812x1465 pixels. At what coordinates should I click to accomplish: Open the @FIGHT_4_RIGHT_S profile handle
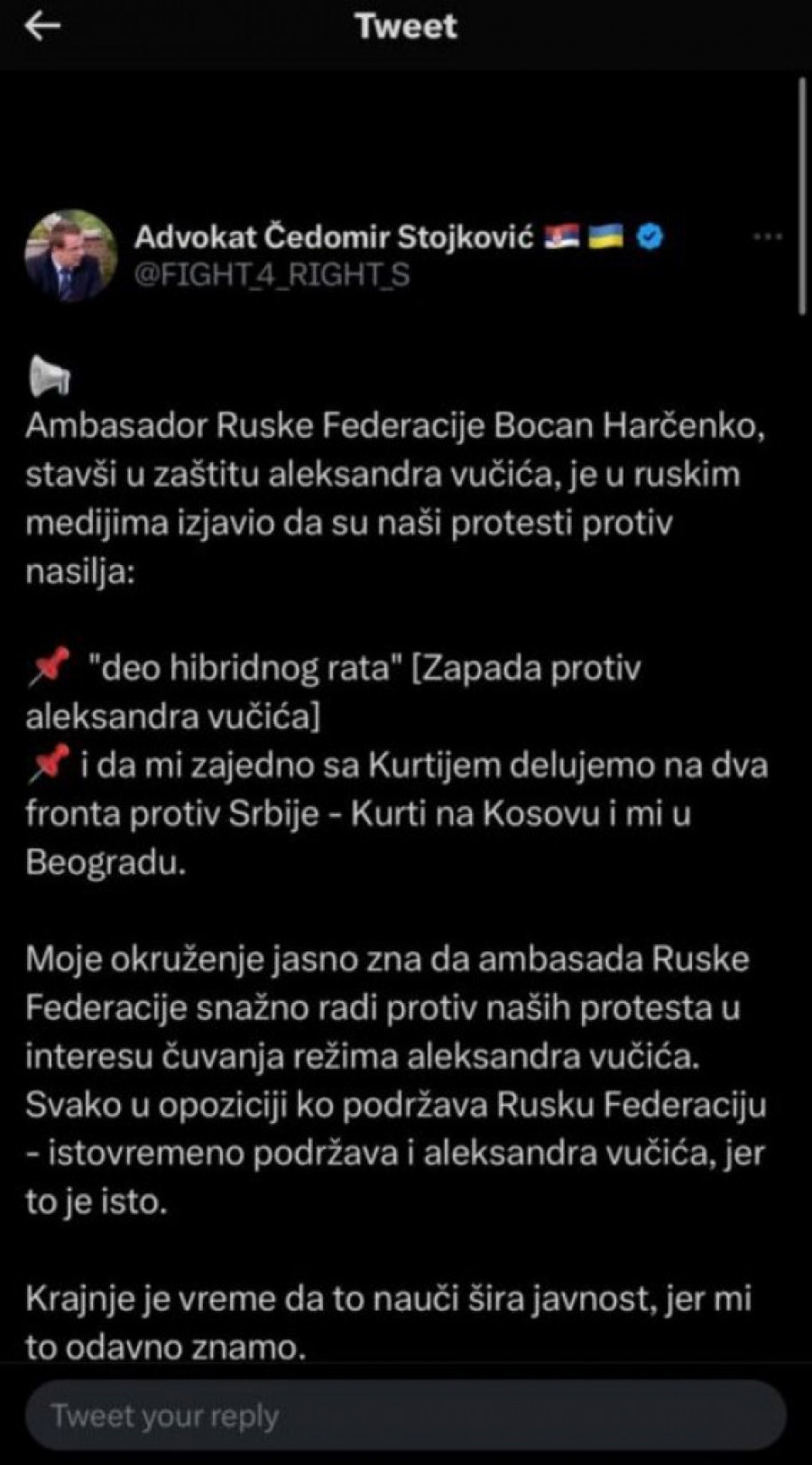coord(272,274)
